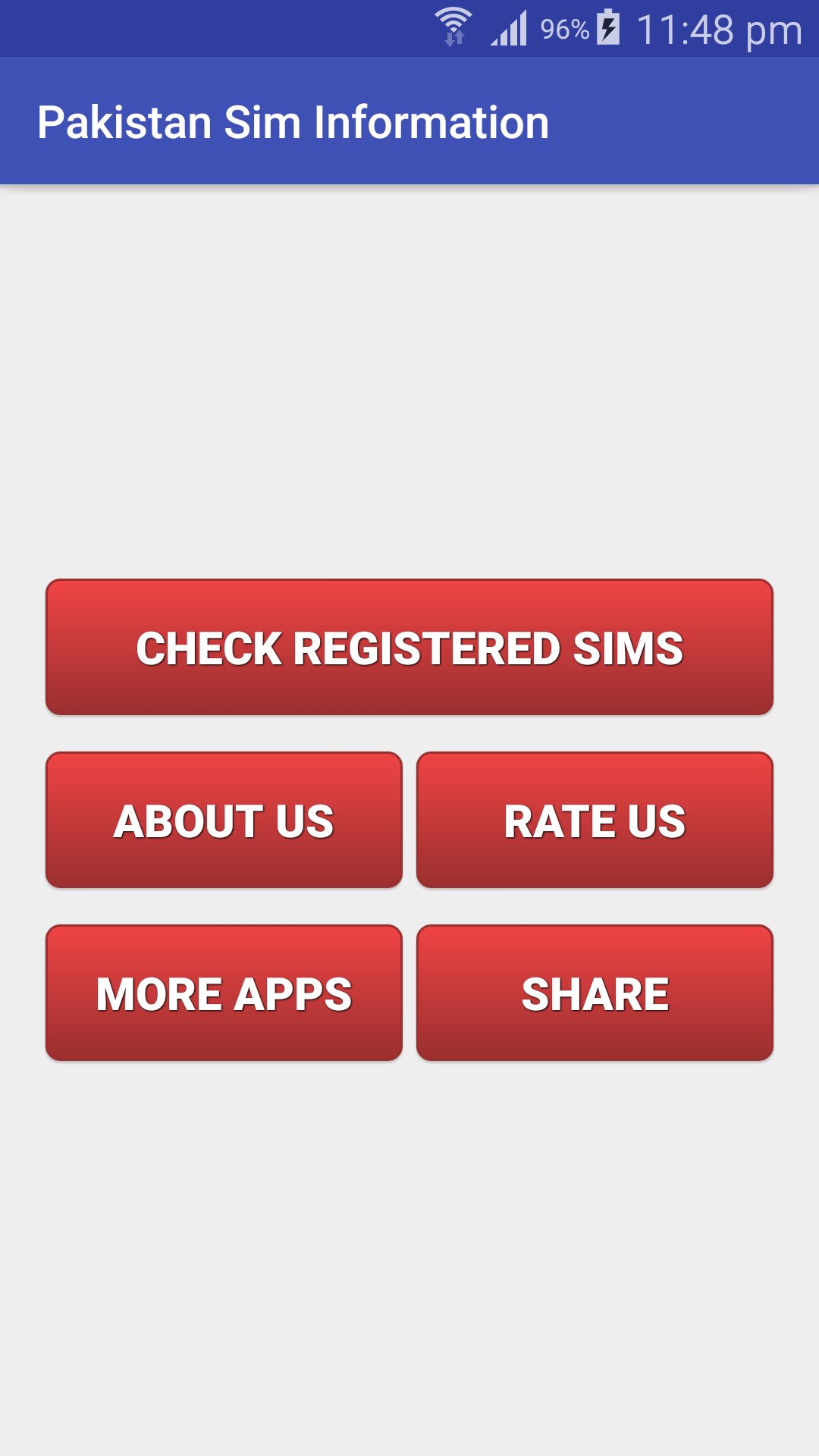The height and width of the screenshot is (1456, 819).
Task: Tap the empty gray background above the buttons
Action: click(409, 379)
